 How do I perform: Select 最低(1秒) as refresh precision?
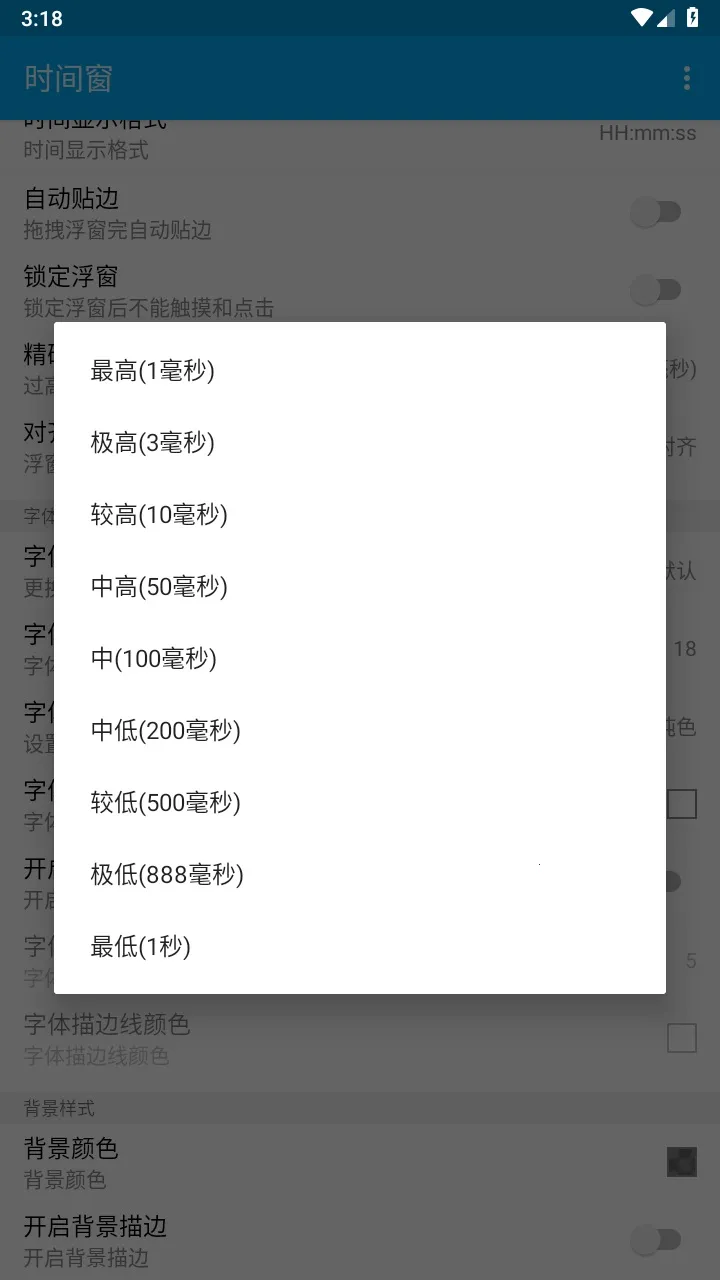coord(360,947)
